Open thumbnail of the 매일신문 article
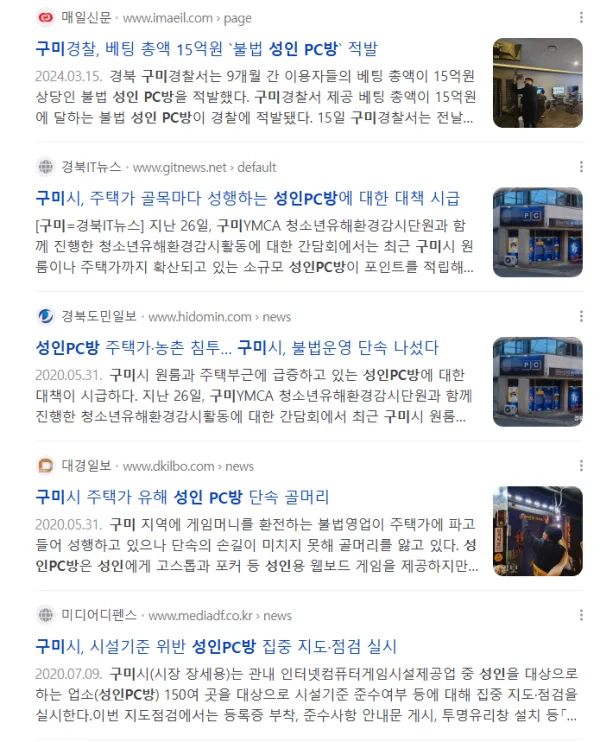 tap(537, 83)
